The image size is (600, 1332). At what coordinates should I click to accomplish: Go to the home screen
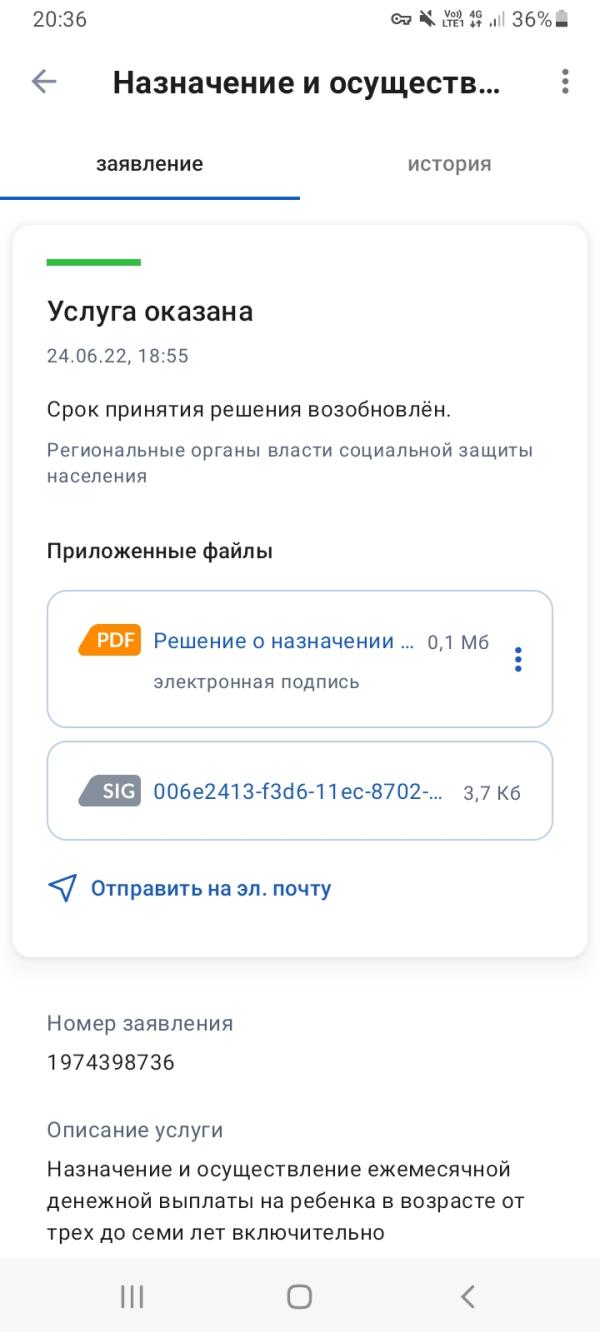pos(299,1297)
